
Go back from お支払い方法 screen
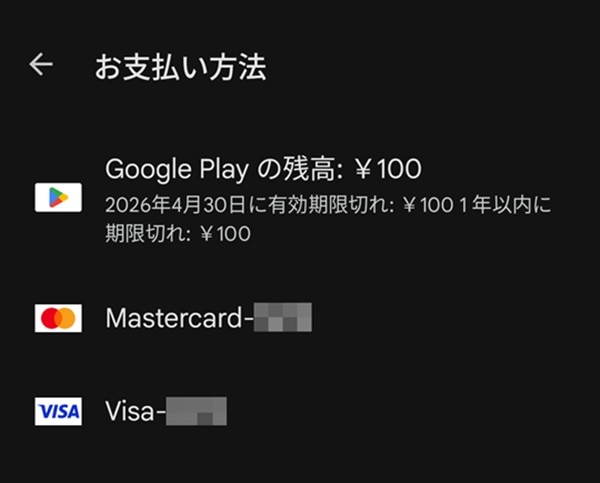click(41, 66)
